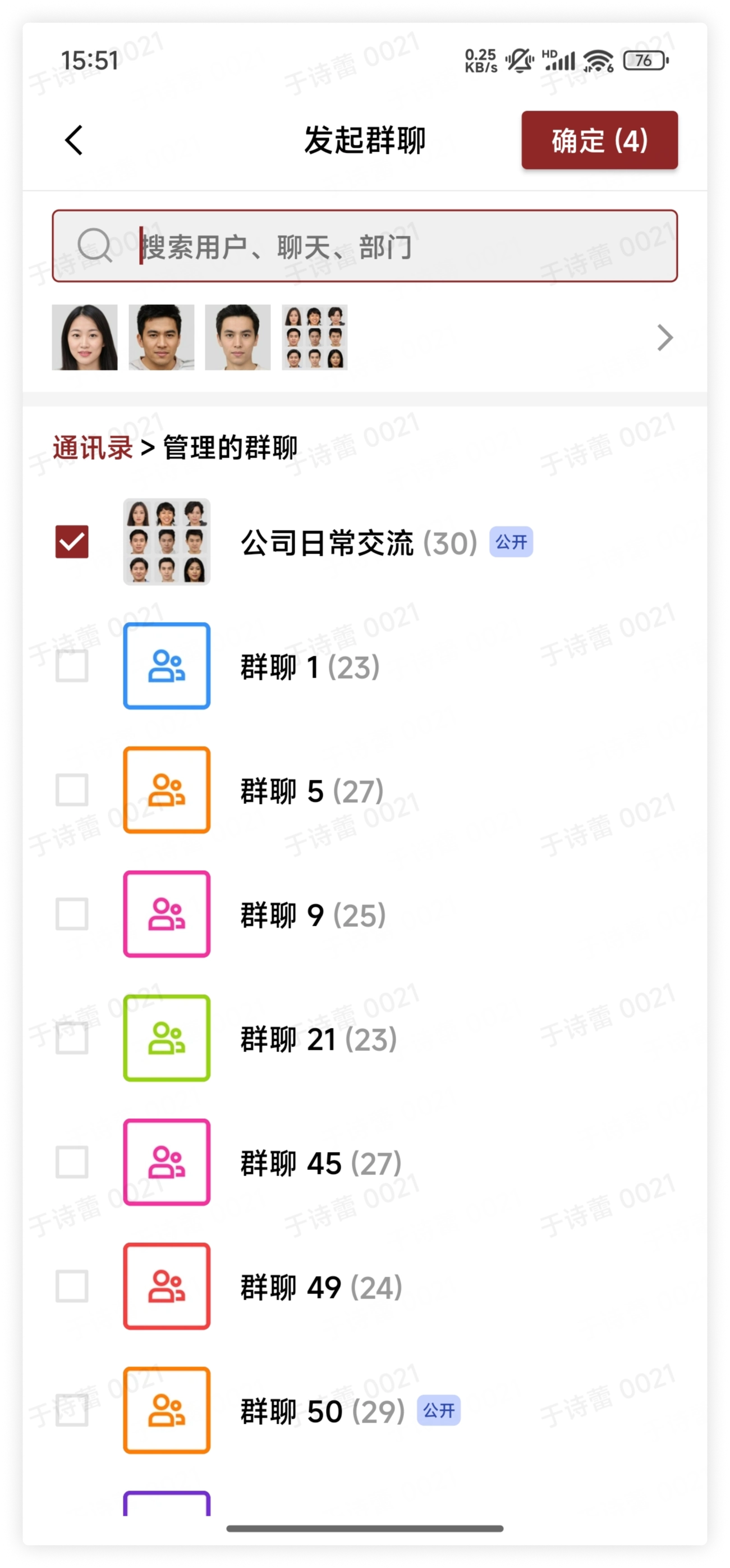Select the 群聊 1 checkbox

(72, 666)
